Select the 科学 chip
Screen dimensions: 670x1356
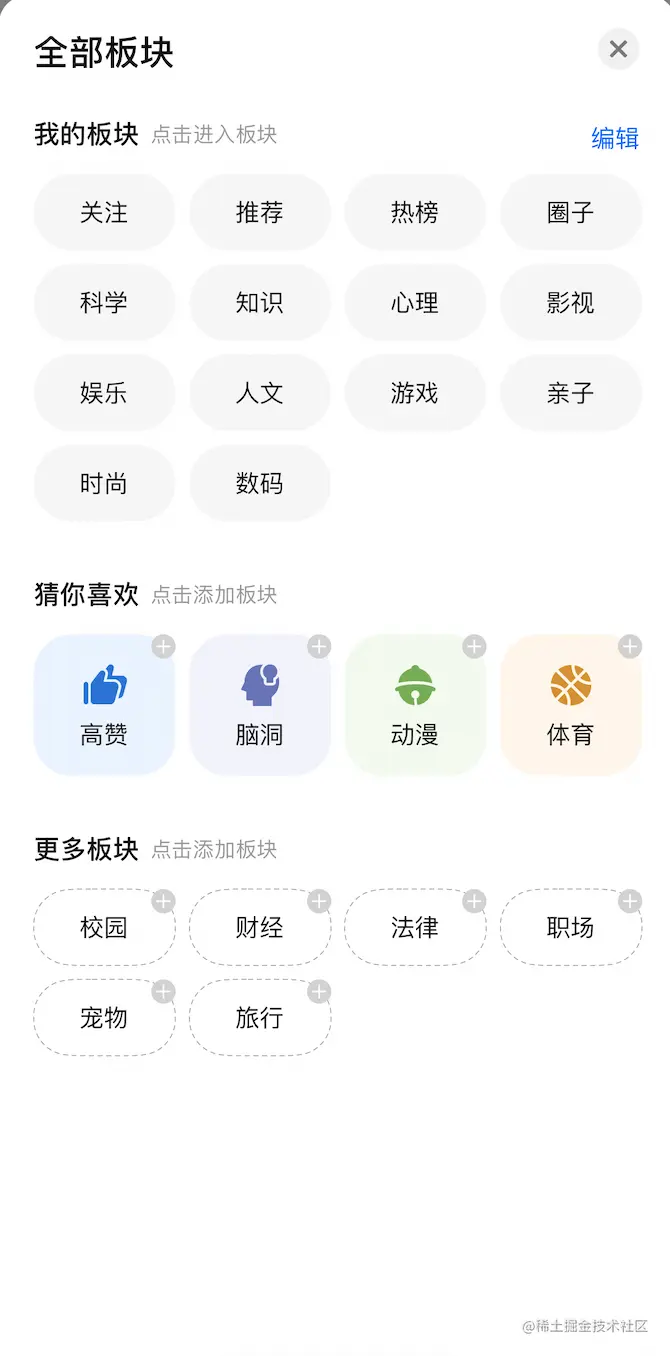pyautogui.click(x=104, y=303)
